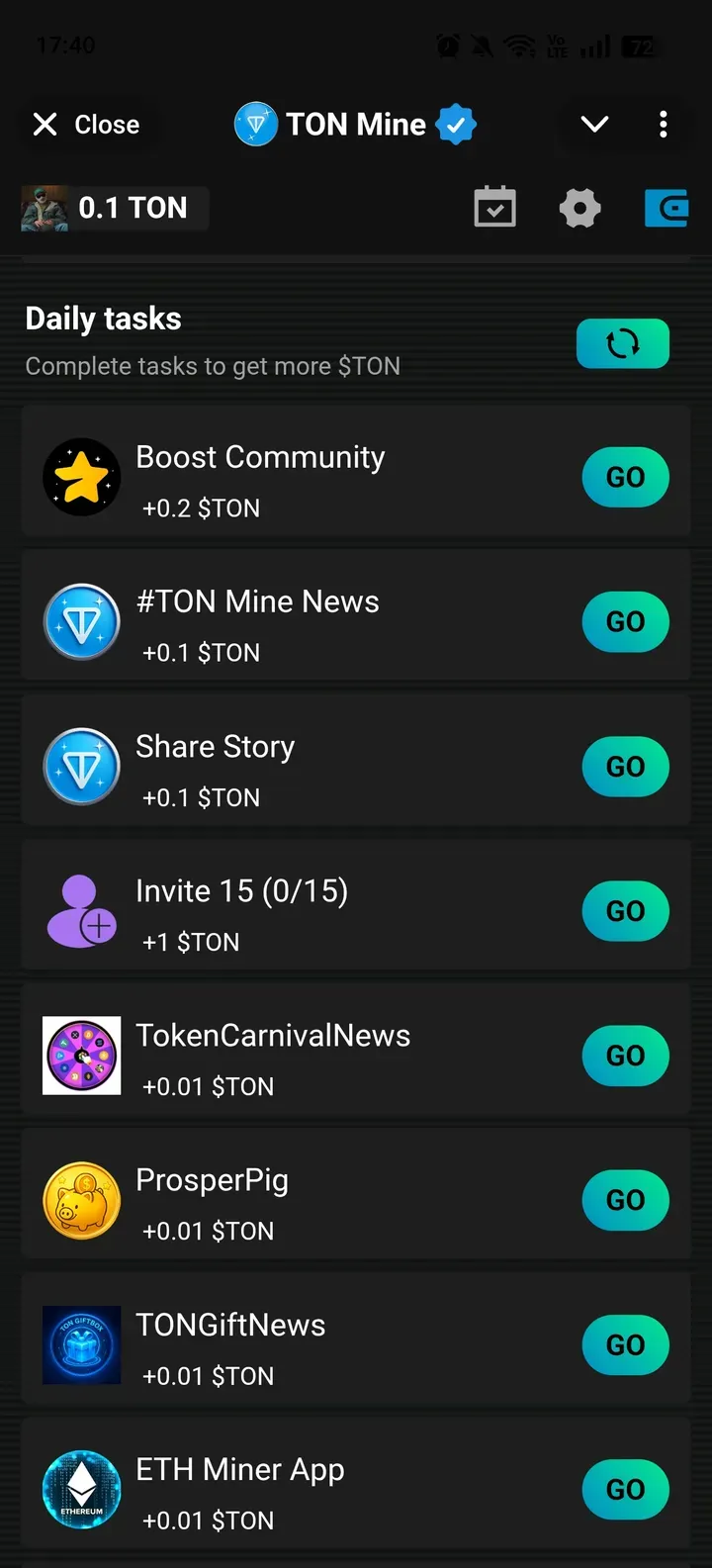Open the Boost Community task star icon
This screenshot has height=1568, width=712.
[82, 476]
